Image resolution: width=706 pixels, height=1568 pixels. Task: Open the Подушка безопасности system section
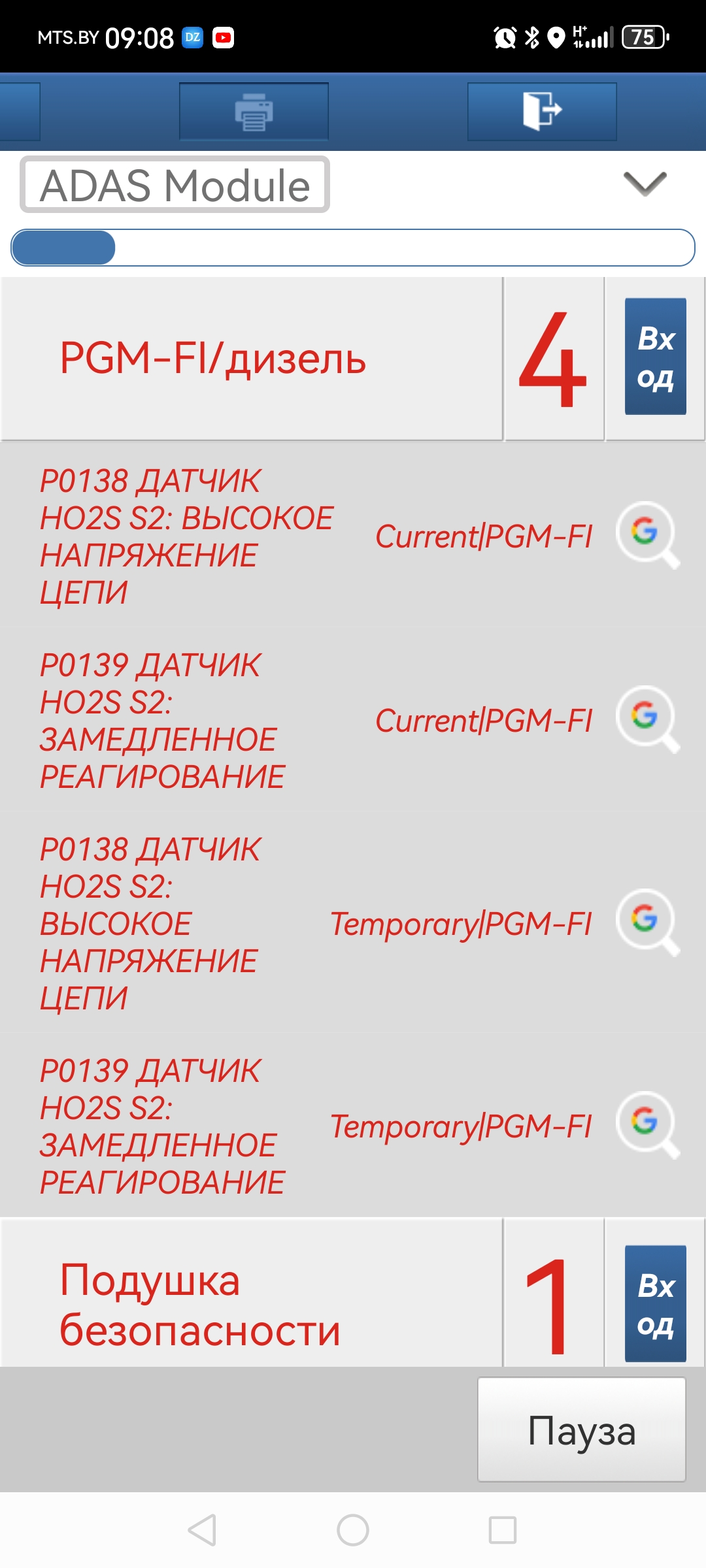tap(252, 1304)
